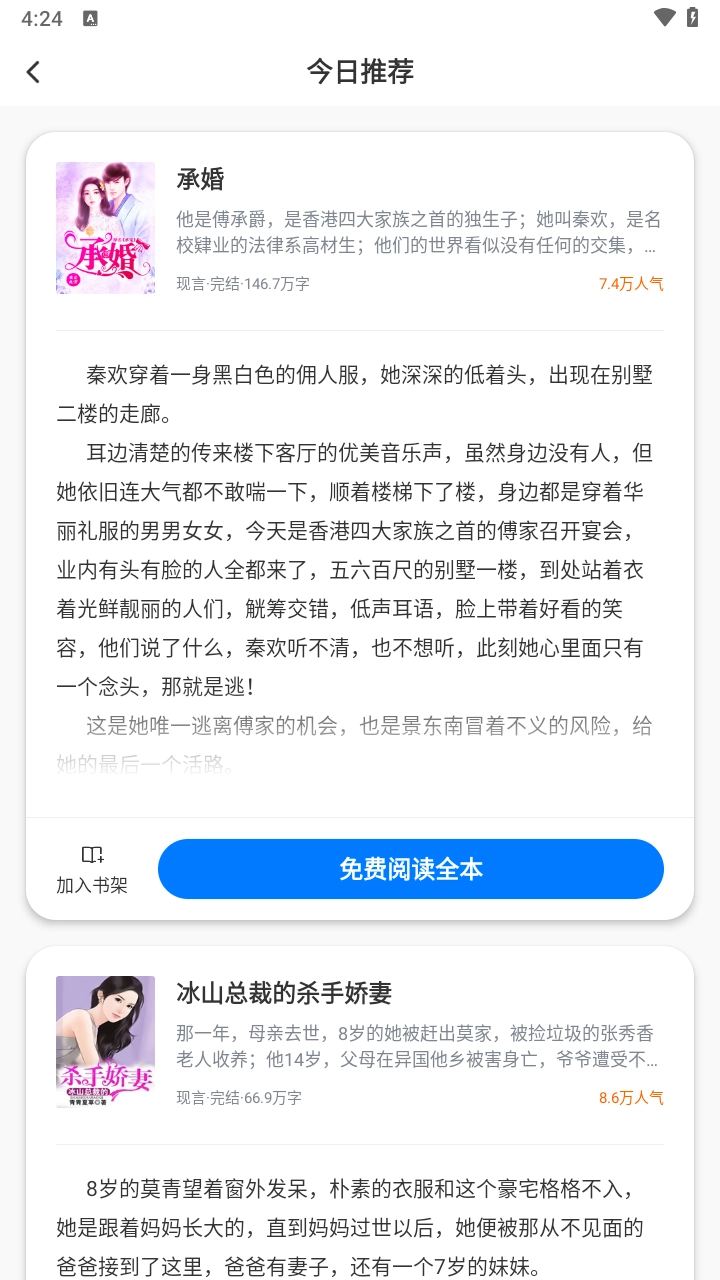Screen dimensions: 720x1280
Task: Open 冰山总裁的杀手娇妻 book cover
Action: point(105,1042)
